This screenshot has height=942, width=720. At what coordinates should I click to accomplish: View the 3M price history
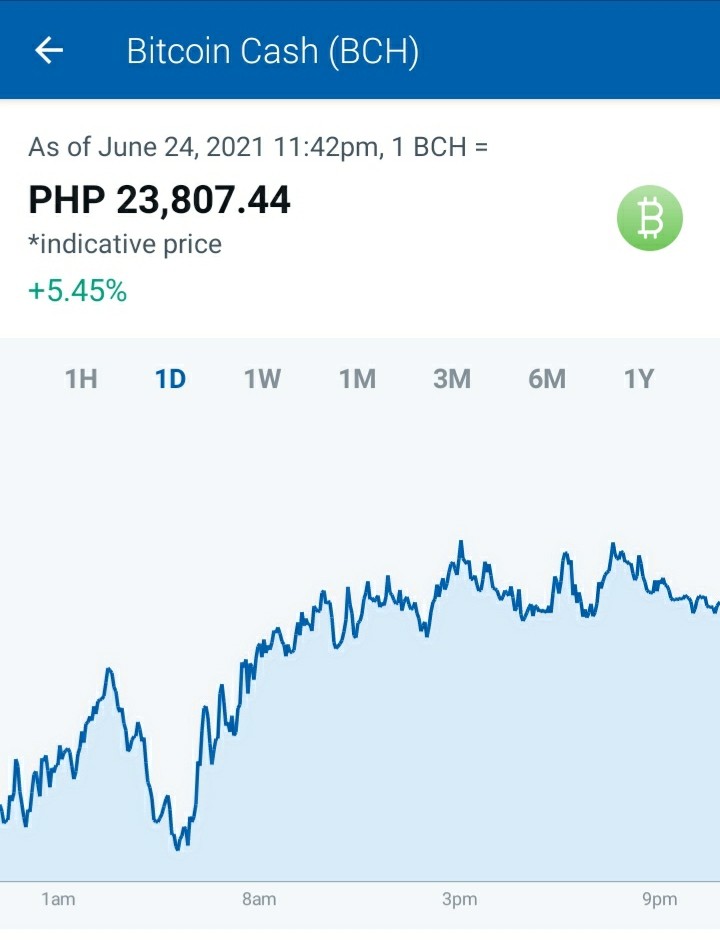point(452,379)
